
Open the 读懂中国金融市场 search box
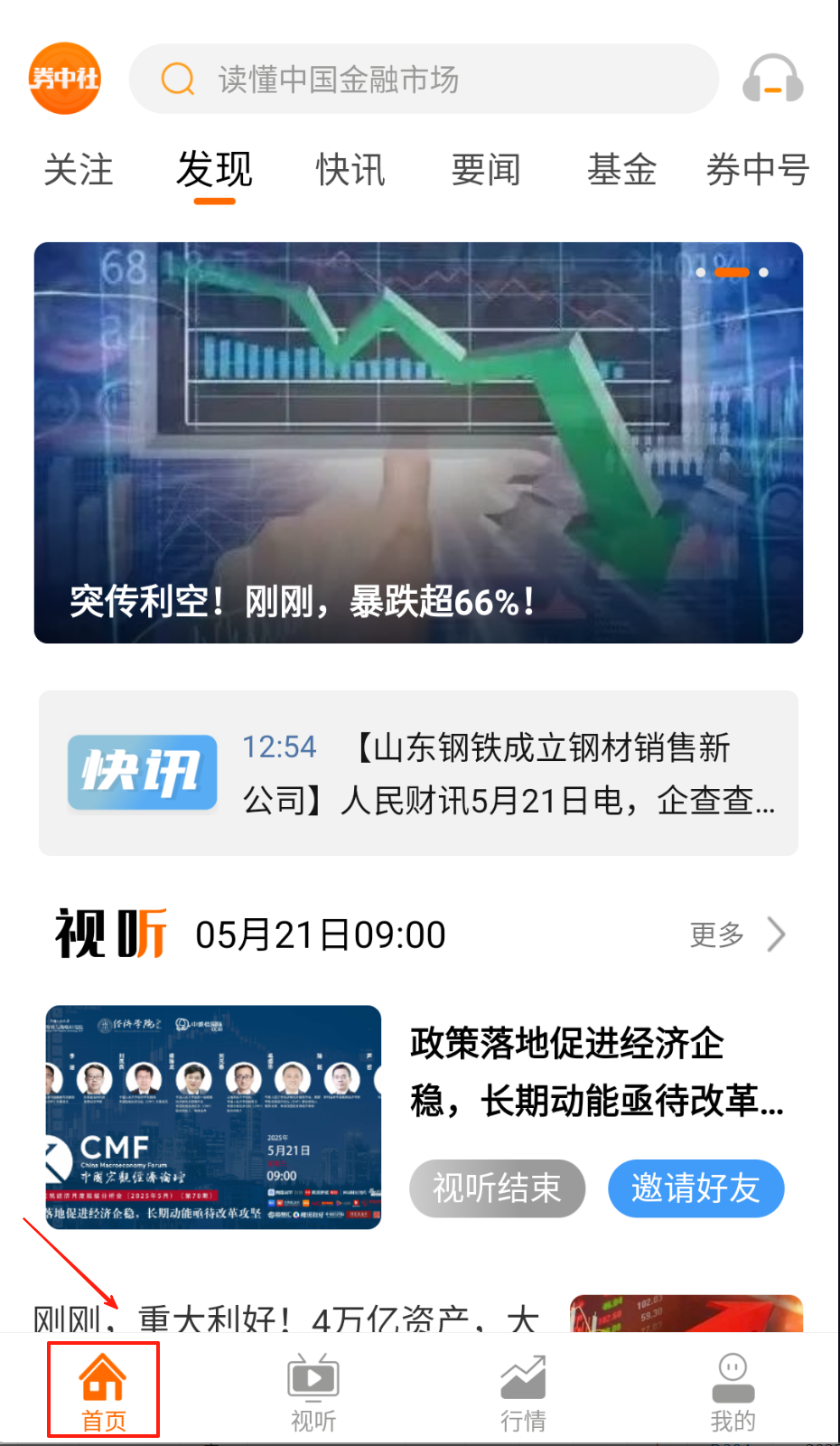click(423, 80)
